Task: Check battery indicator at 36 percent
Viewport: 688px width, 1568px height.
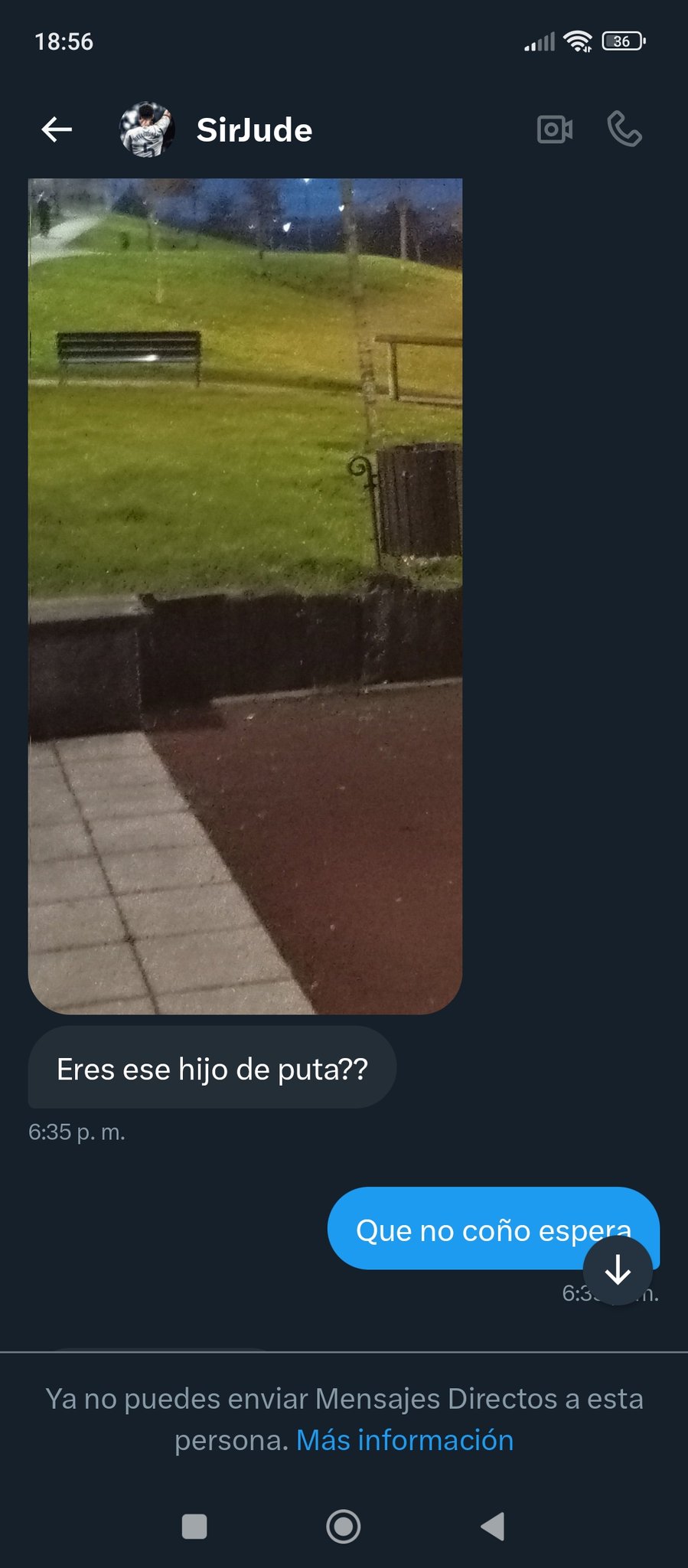Action: coord(623,39)
